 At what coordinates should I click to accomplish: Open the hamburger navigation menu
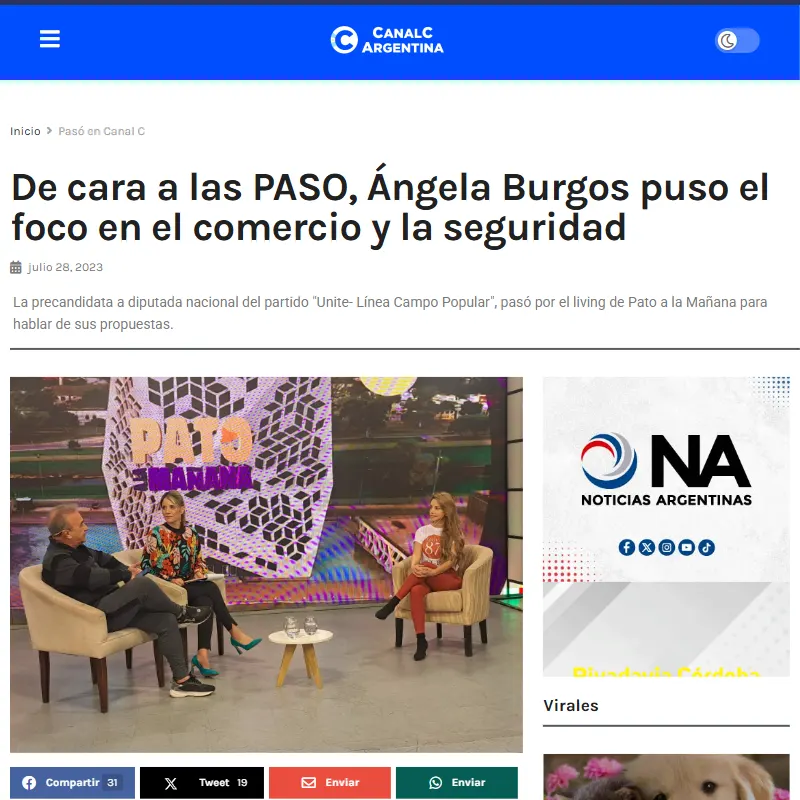pyautogui.click(x=50, y=39)
